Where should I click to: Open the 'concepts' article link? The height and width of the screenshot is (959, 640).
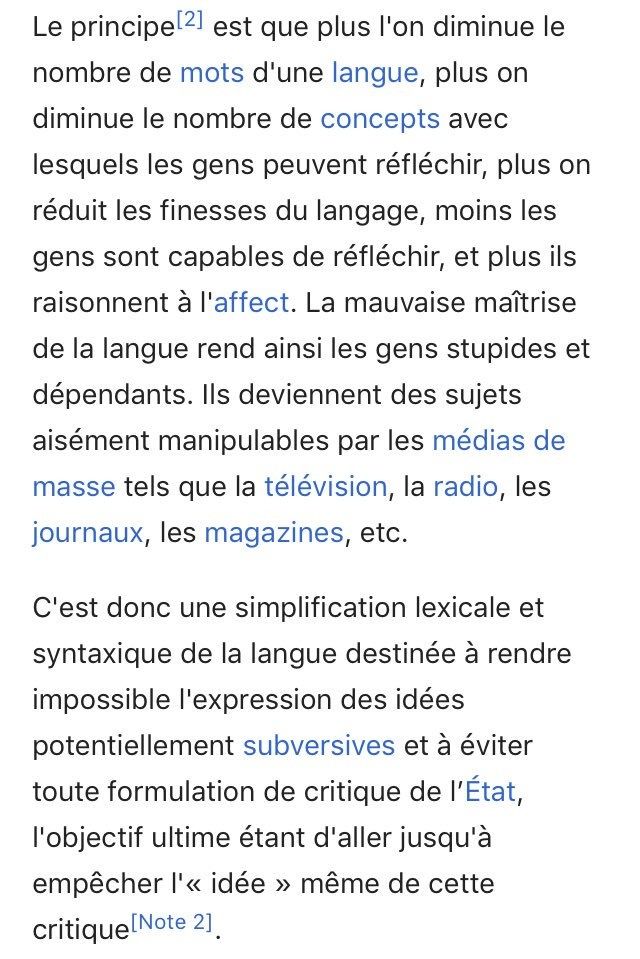[x=380, y=119]
